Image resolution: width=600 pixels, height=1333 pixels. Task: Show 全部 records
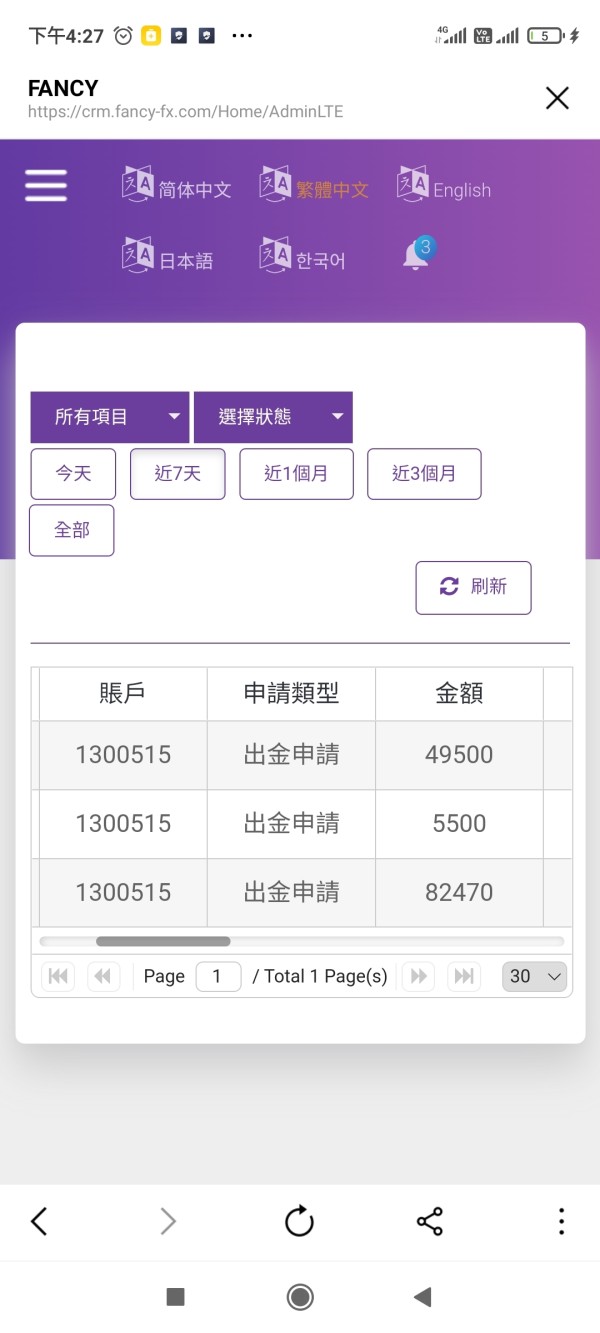tap(72, 530)
